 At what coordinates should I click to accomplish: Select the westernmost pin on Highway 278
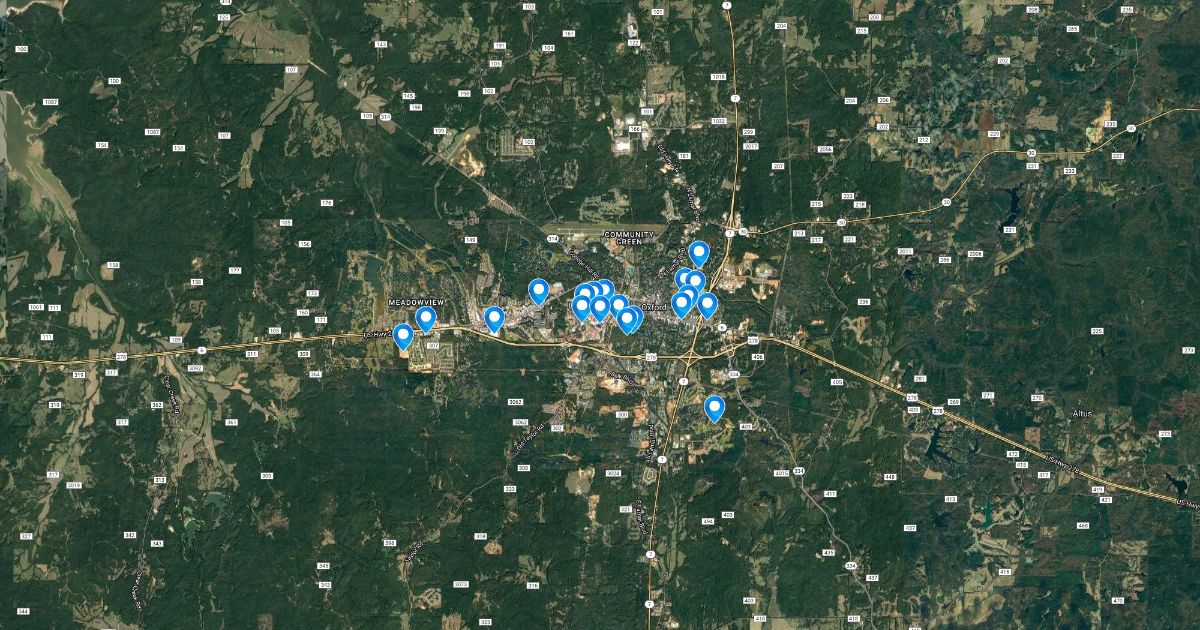tap(403, 336)
